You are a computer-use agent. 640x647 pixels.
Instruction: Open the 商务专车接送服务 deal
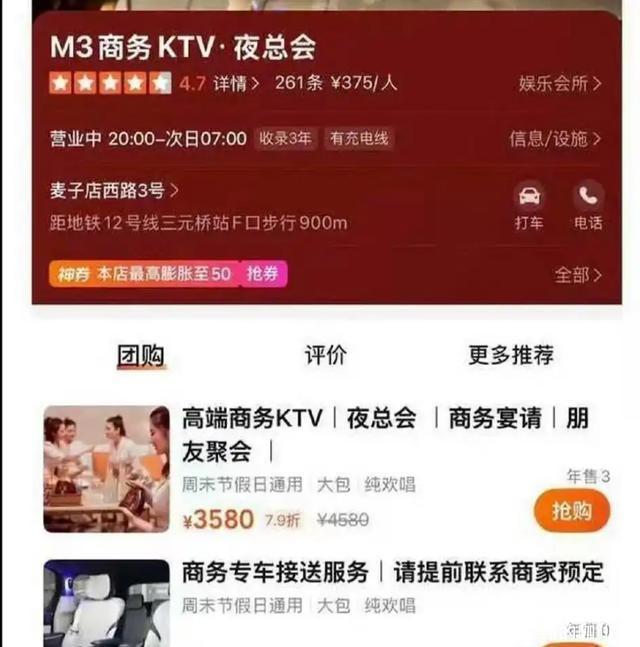(x=392, y=573)
